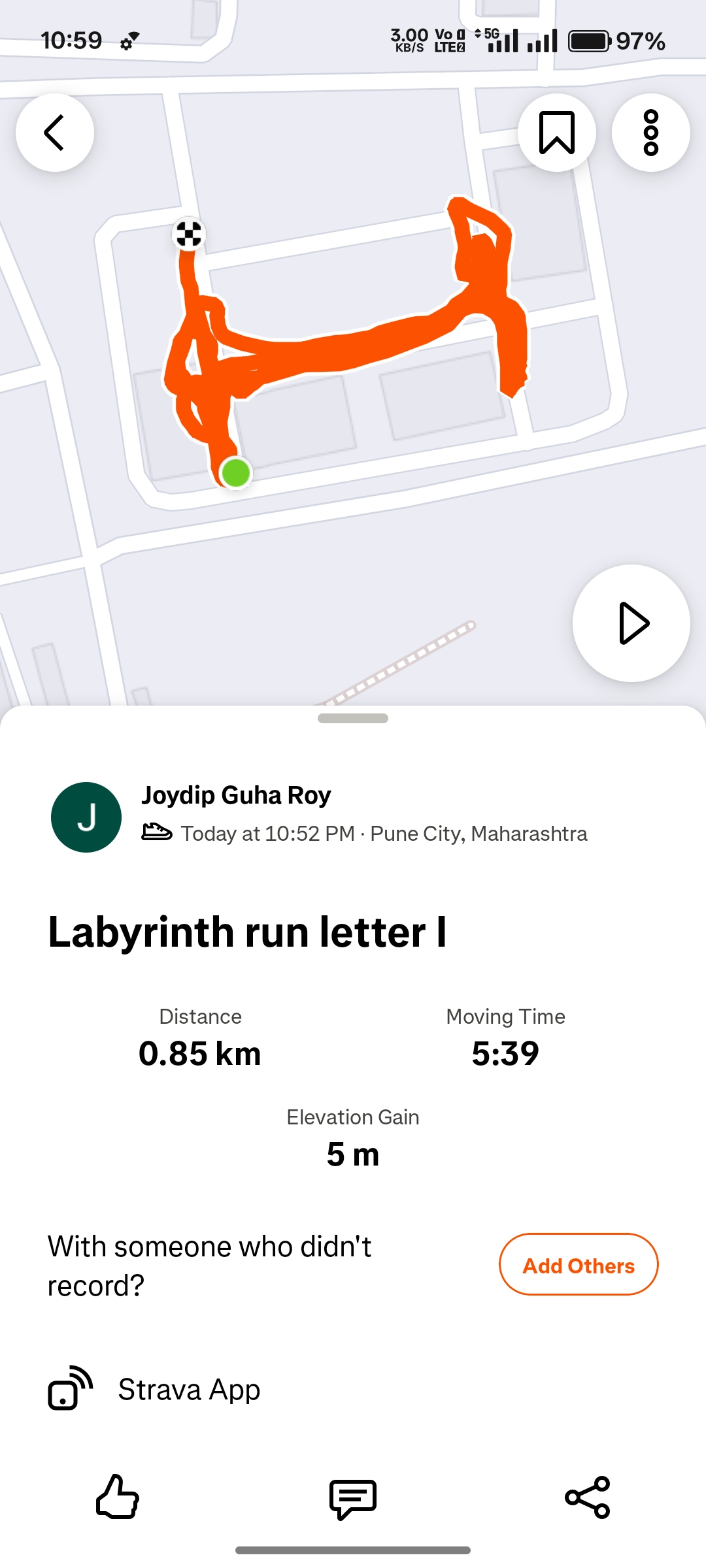Open the three-dot overflow menu
Screen dimensions: 706x1568
(x=650, y=133)
